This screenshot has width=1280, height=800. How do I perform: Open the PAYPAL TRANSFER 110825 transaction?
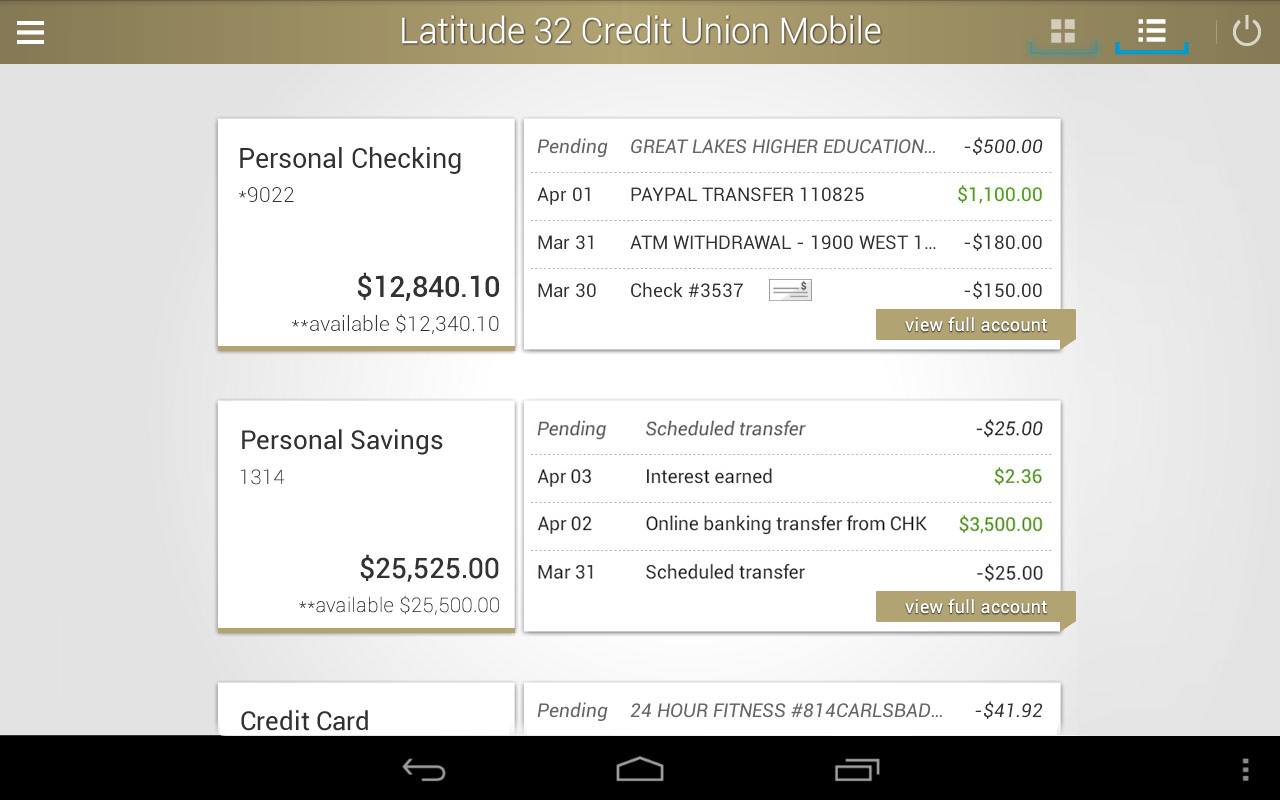point(790,195)
